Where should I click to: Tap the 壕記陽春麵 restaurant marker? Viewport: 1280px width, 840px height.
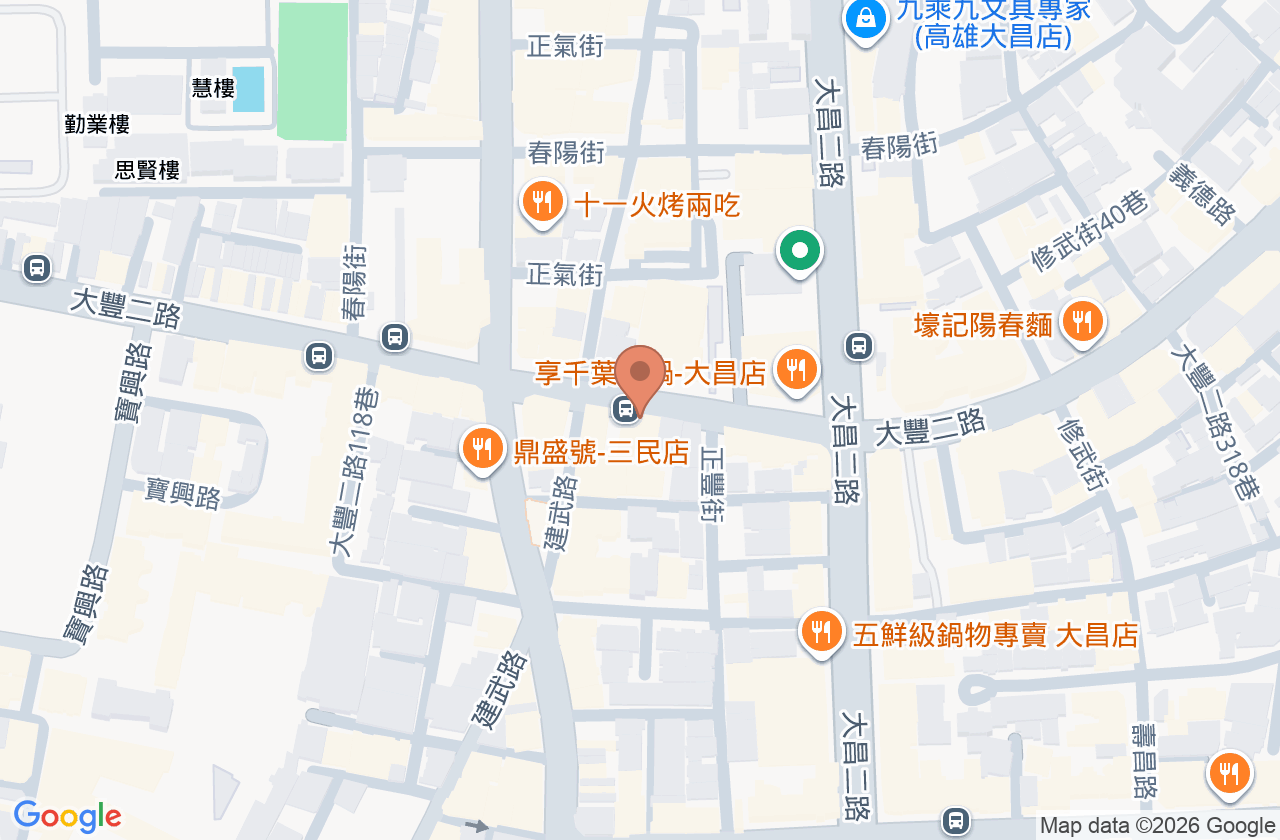[1081, 323]
